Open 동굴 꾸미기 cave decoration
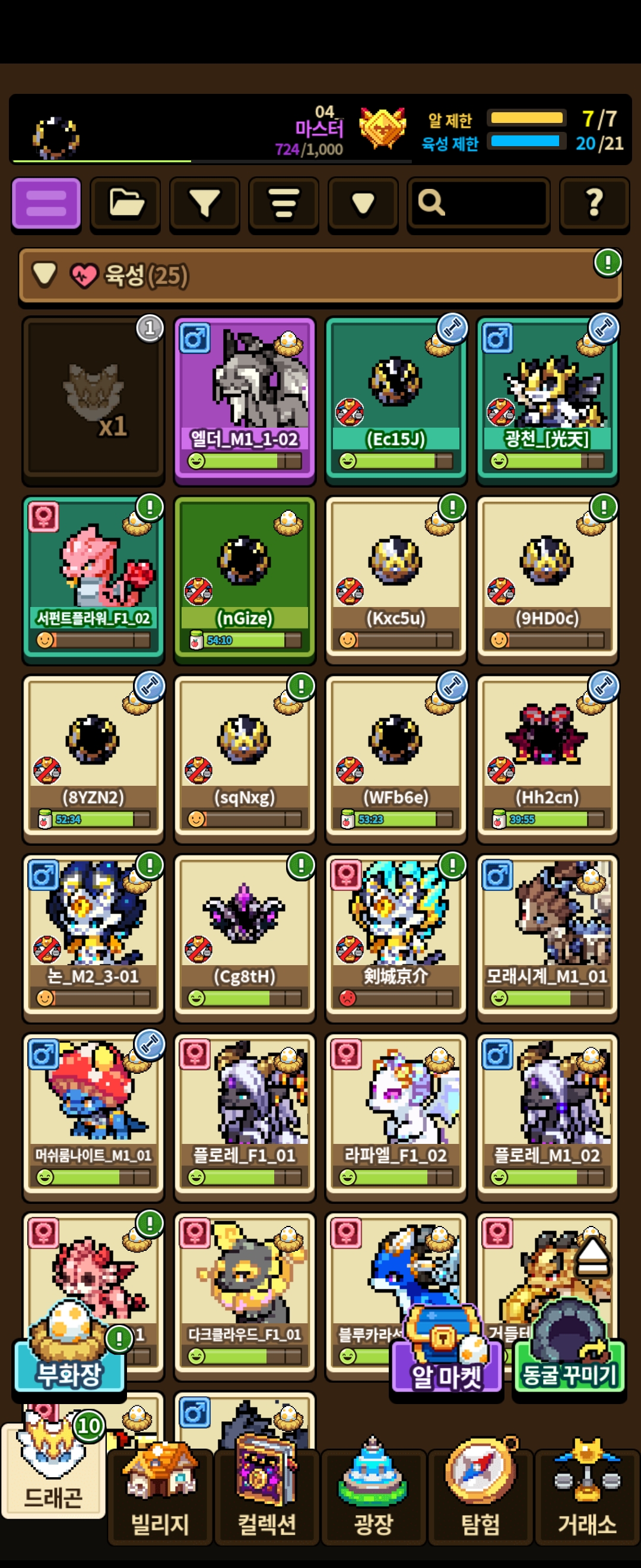641x1568 pixels. pos(569,1364)
